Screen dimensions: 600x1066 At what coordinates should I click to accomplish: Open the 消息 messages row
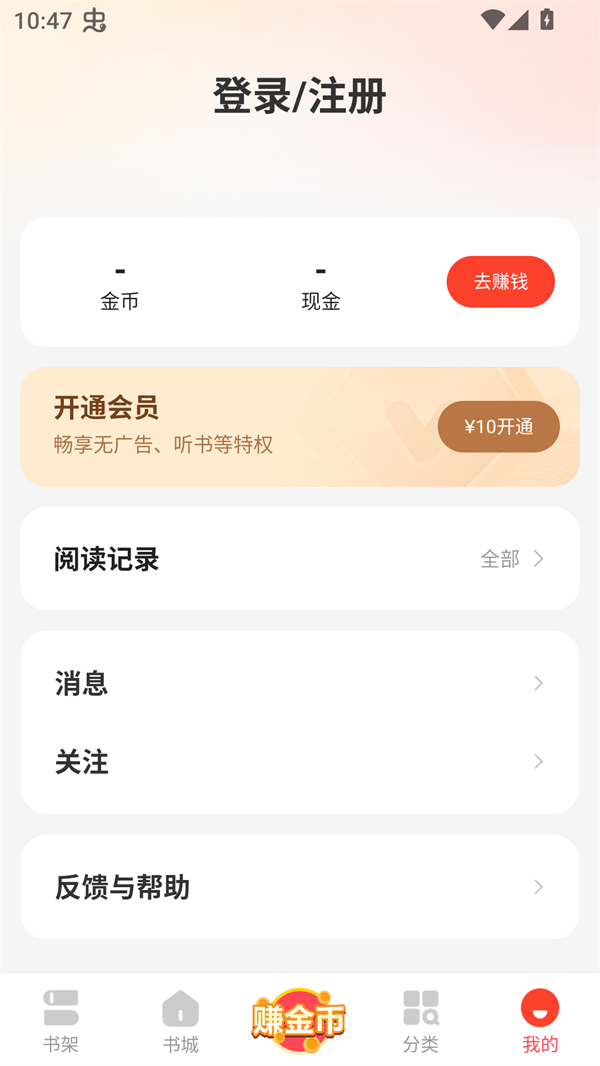coord(300,683)
